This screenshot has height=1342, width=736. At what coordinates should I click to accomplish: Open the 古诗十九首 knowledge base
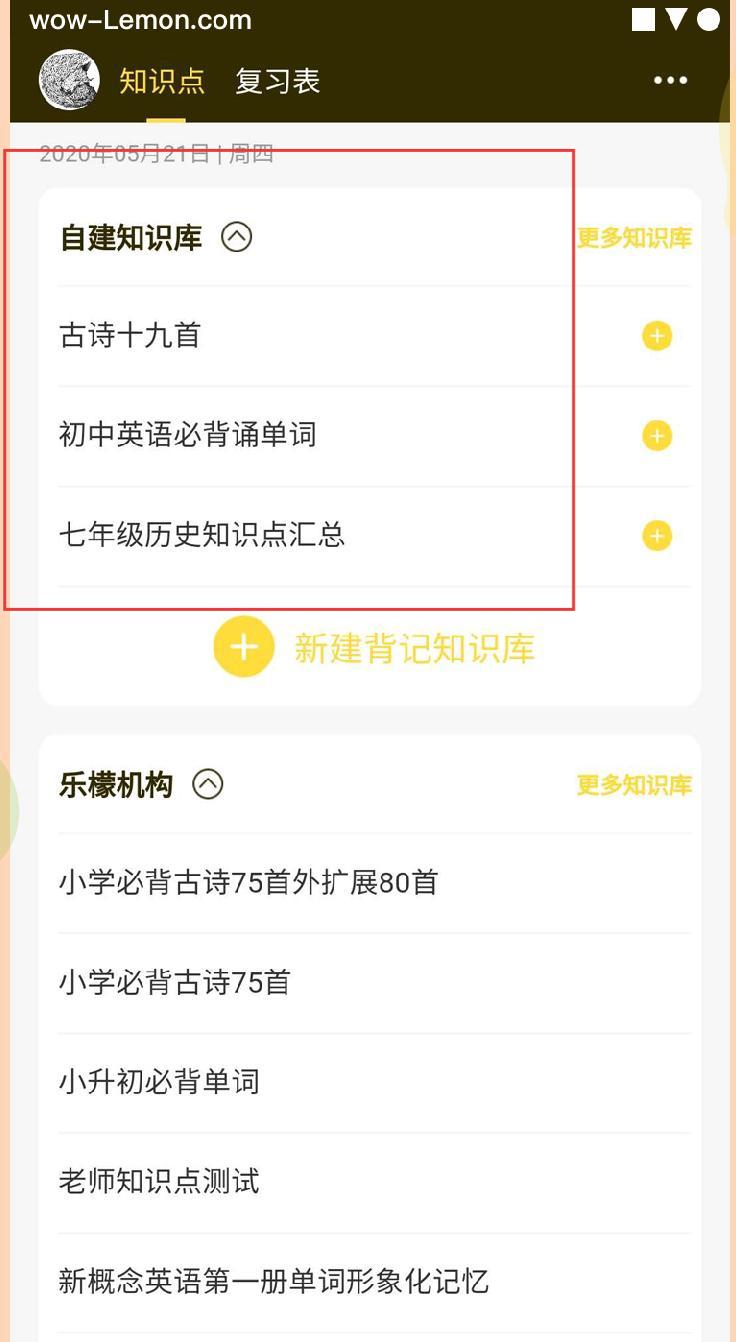(x=374, y=336)
